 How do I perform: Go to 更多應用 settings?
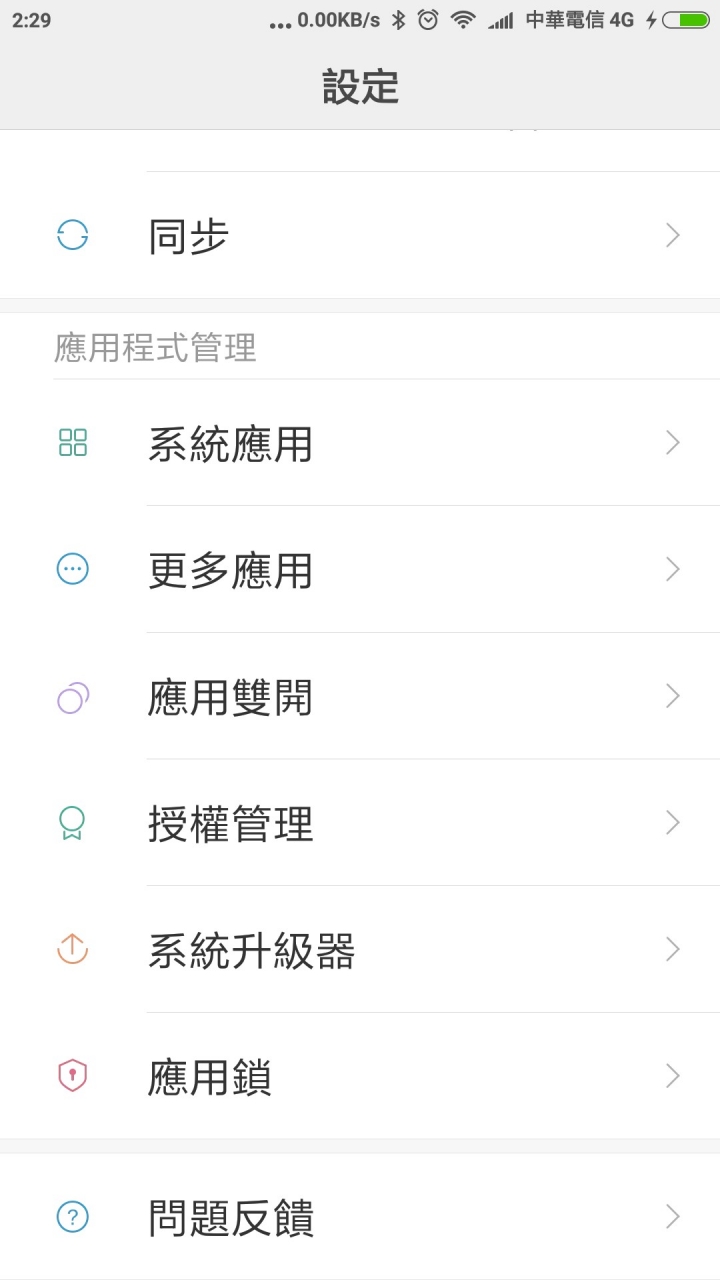click(360, 569)
